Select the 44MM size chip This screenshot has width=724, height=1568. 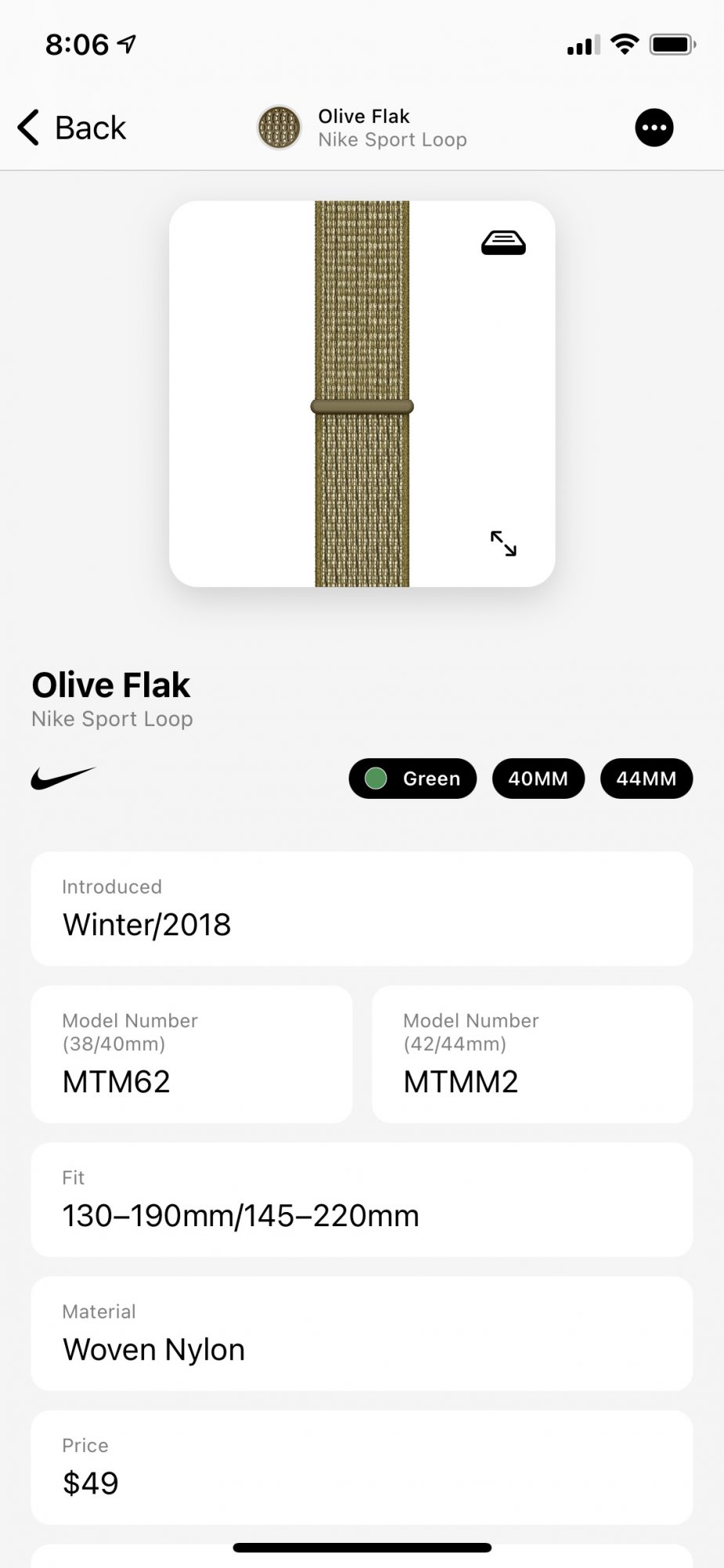646,779
